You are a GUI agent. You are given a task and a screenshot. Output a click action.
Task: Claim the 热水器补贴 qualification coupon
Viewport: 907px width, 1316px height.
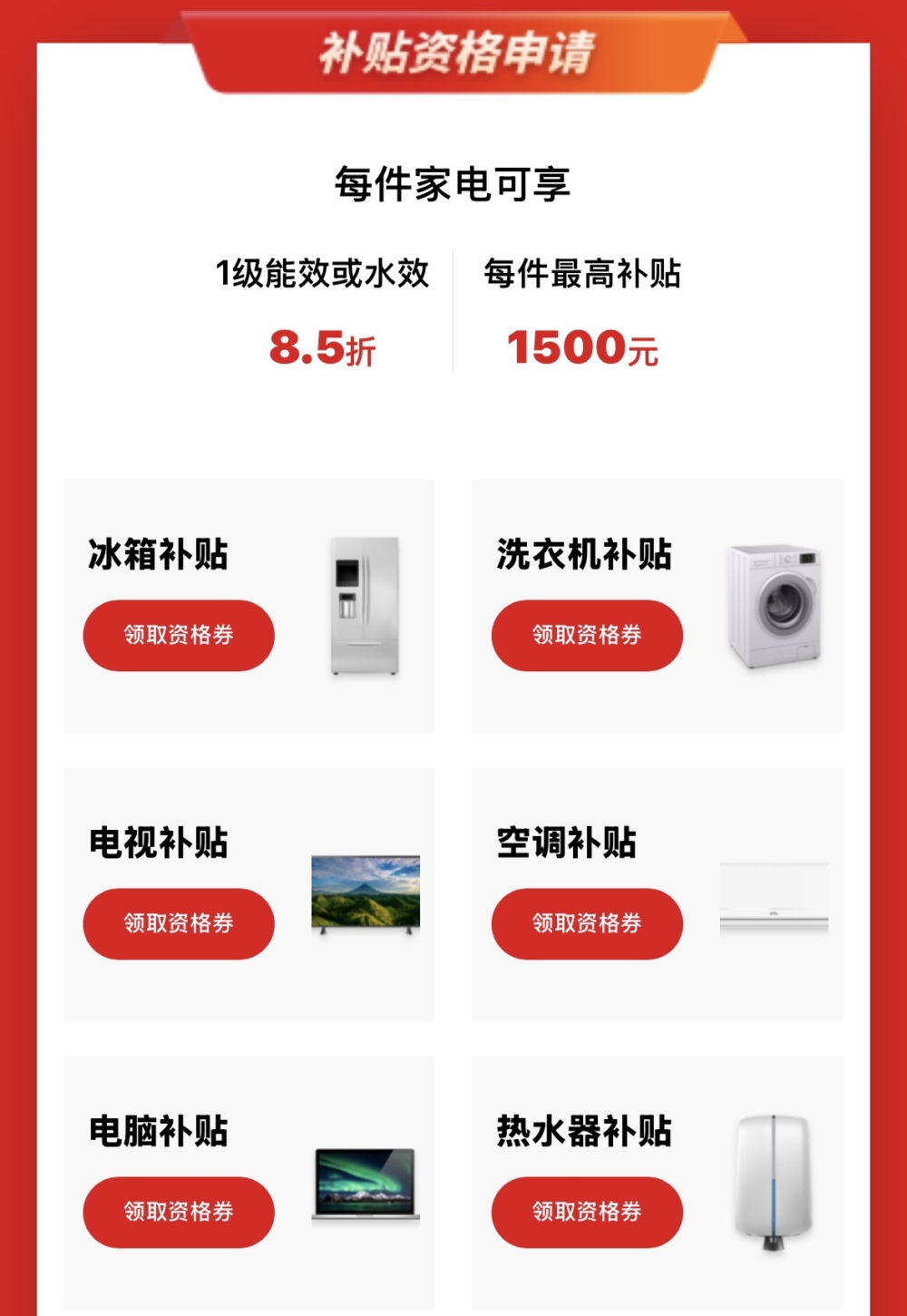click(x=586, y=1211)
